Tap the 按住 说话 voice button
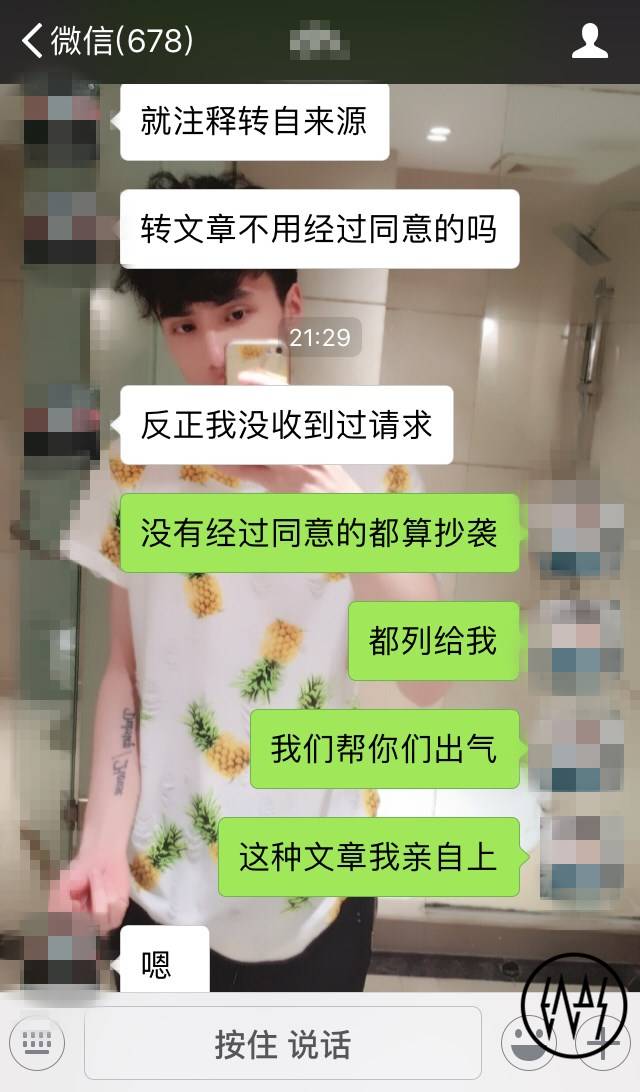The width and height of the screenshot is (640, 1092). 283,1043
